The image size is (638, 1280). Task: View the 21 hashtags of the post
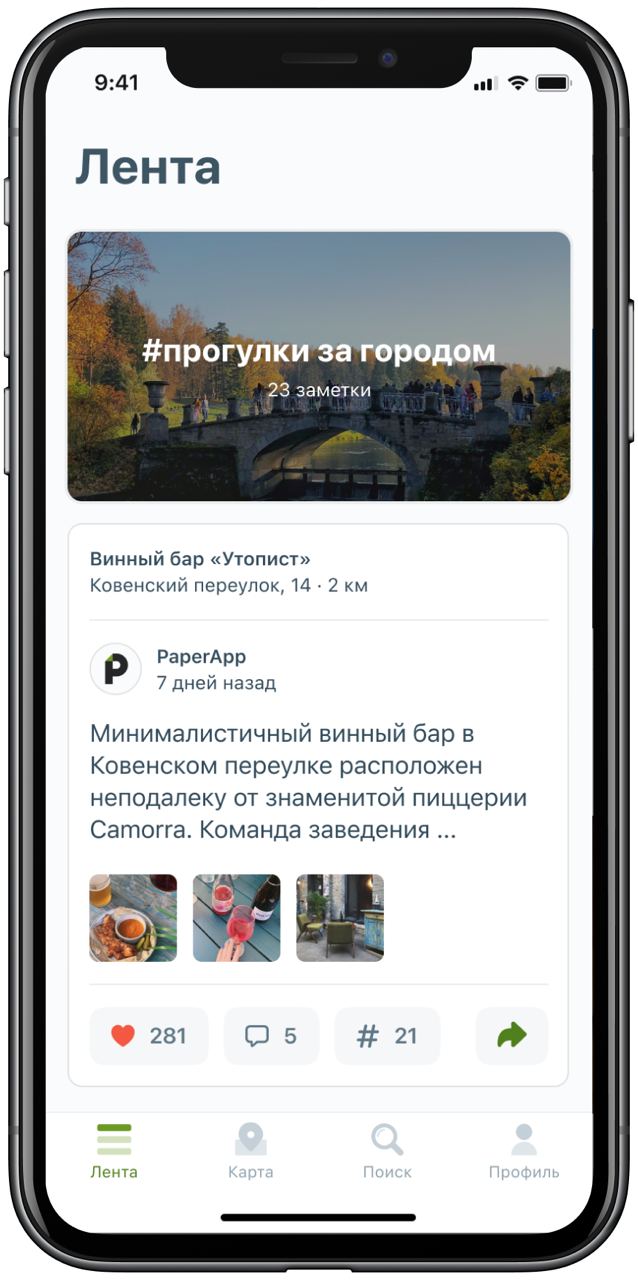coord(387,1036)
